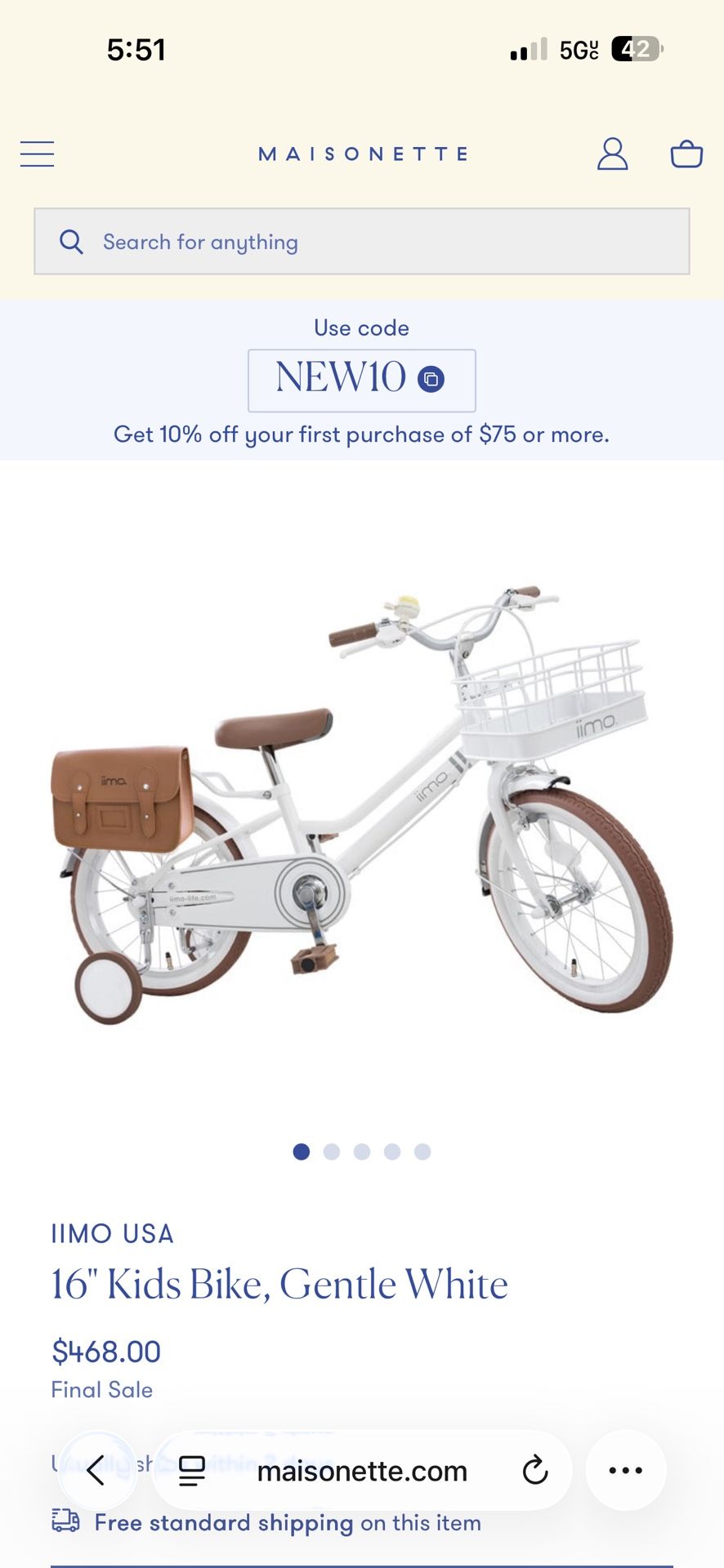This screenshot has height=1568, width=724.
Task: Go to the Maisonette home logo
Action: [x=363, y=154]
